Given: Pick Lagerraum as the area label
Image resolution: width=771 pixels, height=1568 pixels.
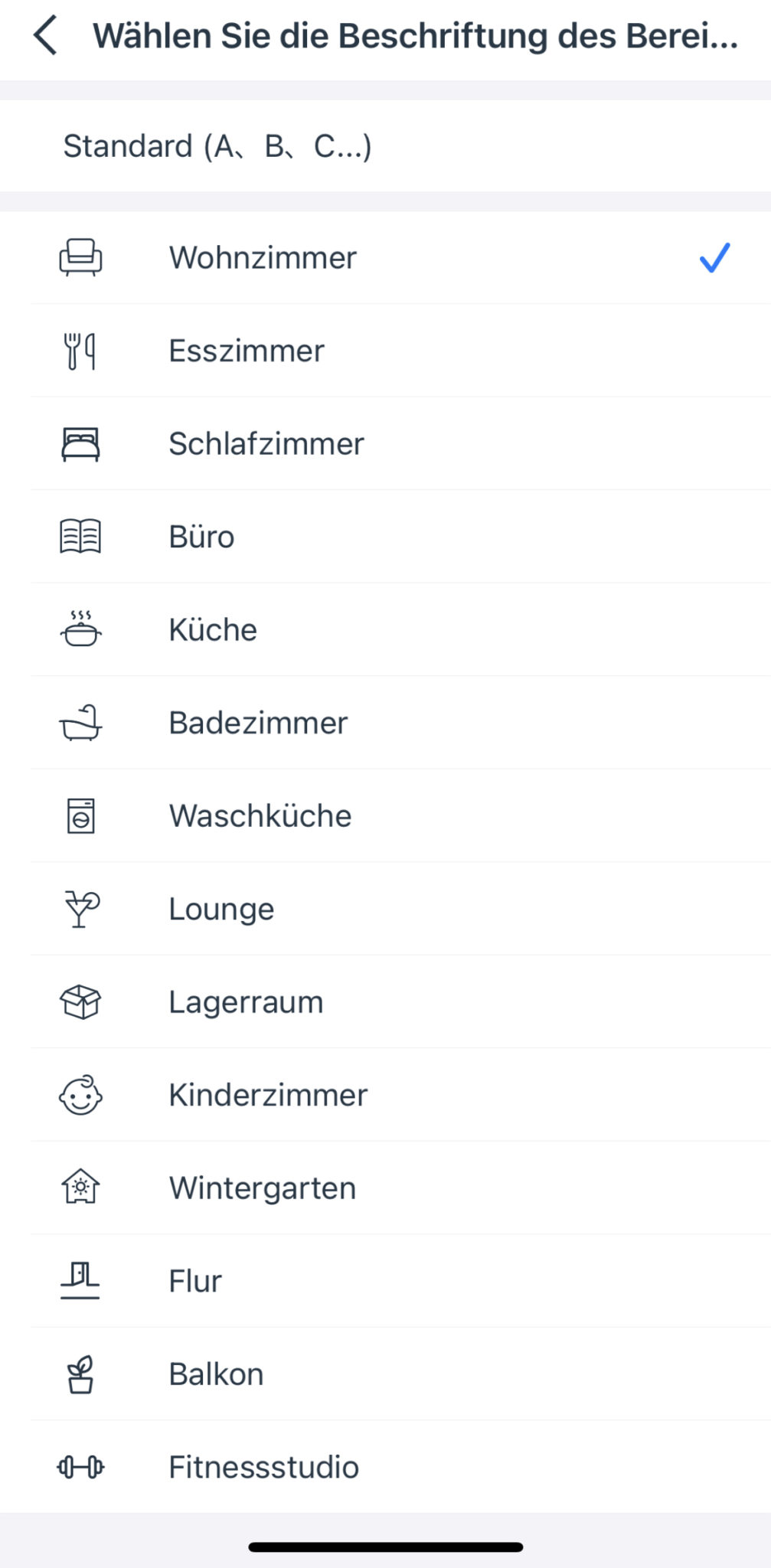Looking at the screenshot, I should pos(246,1002).
